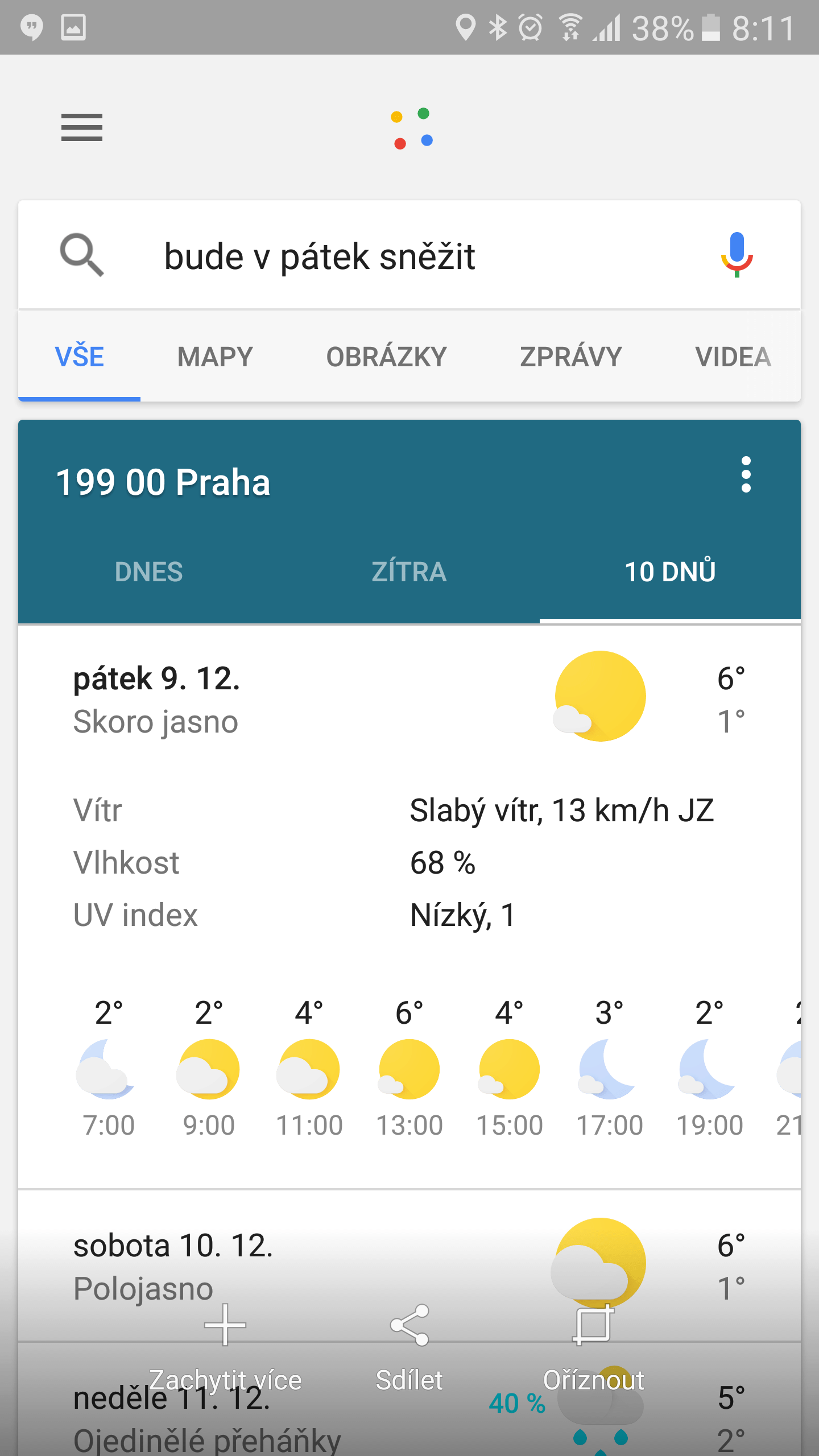Show the ZÍTRA forecast
Image resolution: width=819 pixels, height=1456 pixels.
point(409,572)
